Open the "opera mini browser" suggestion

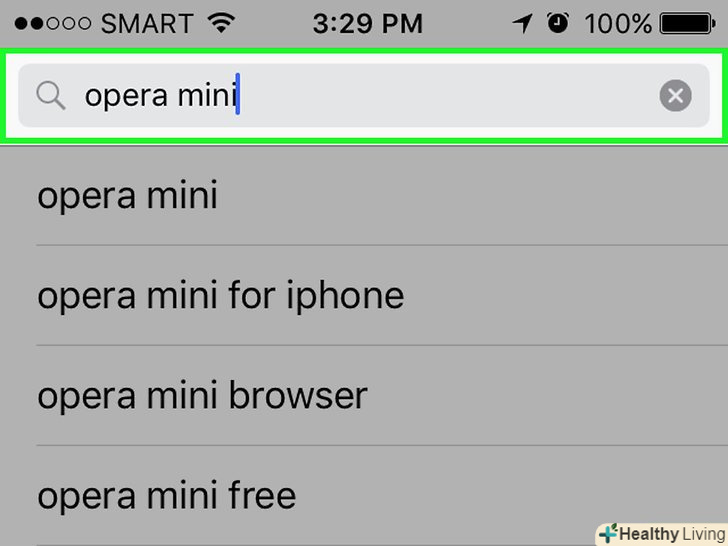point(202,395)
